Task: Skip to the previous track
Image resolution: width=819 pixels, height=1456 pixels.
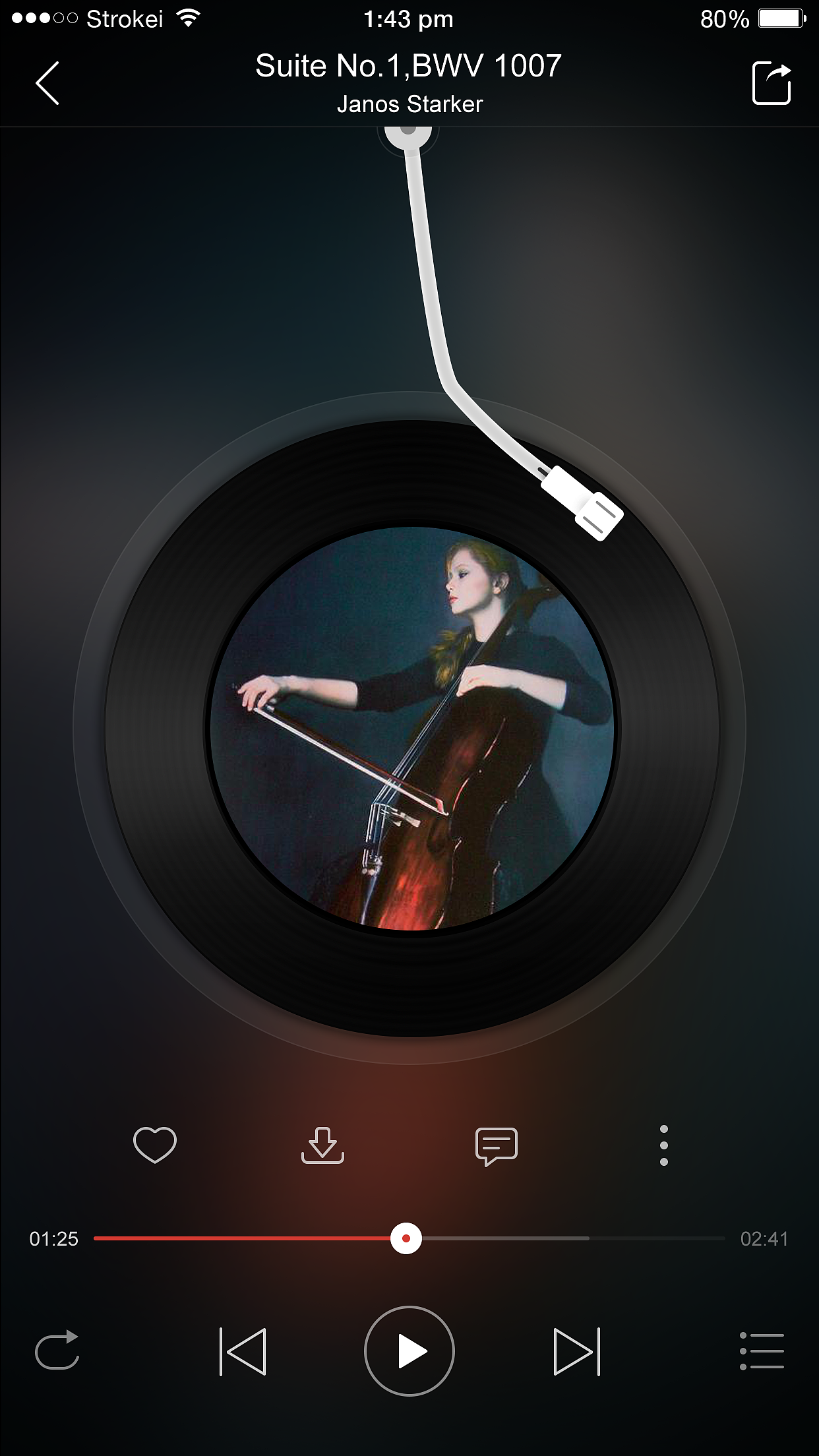Action: (x=243, y=1352)
